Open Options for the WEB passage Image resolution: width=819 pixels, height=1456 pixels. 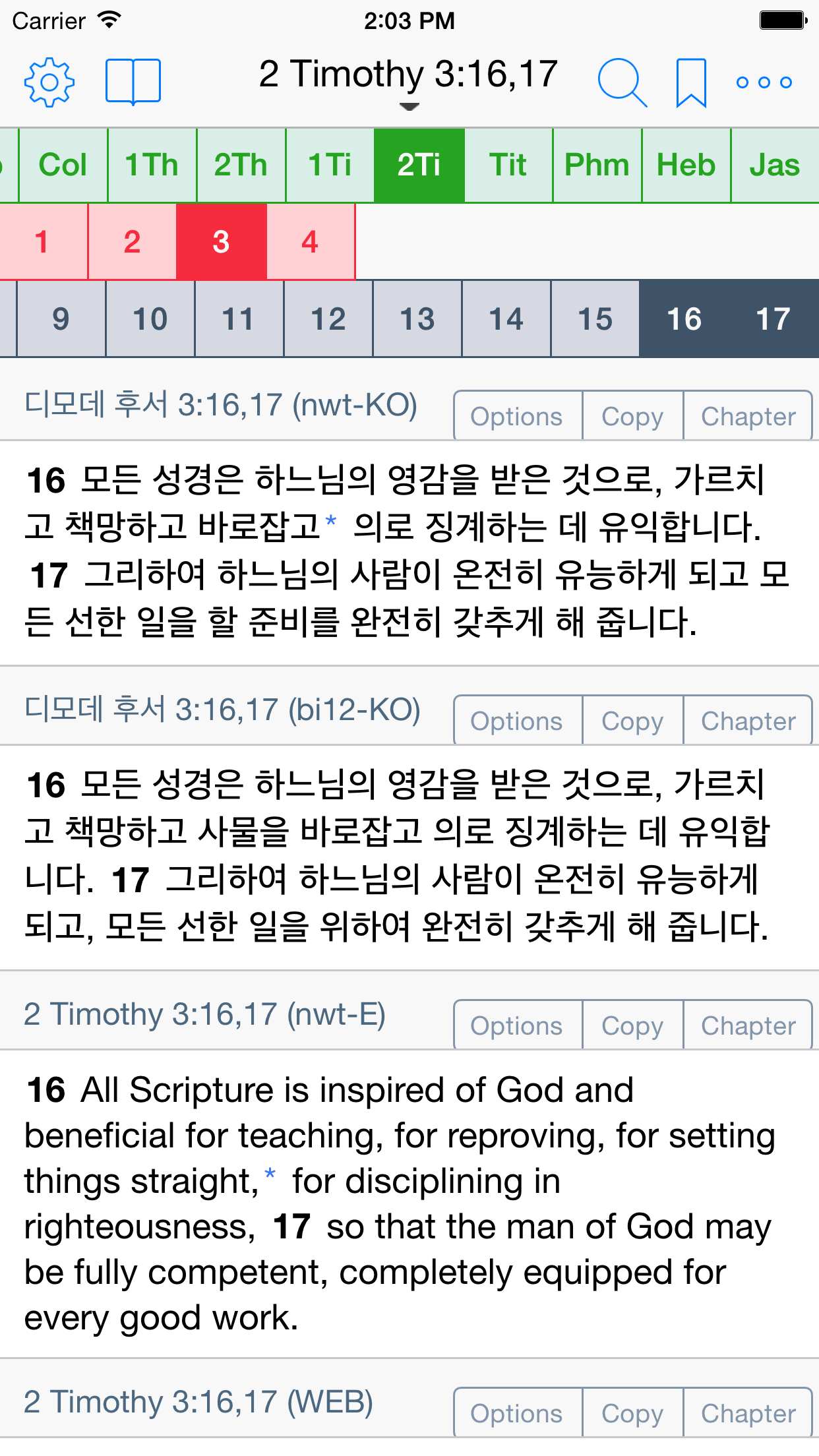tap(517, 1413)
